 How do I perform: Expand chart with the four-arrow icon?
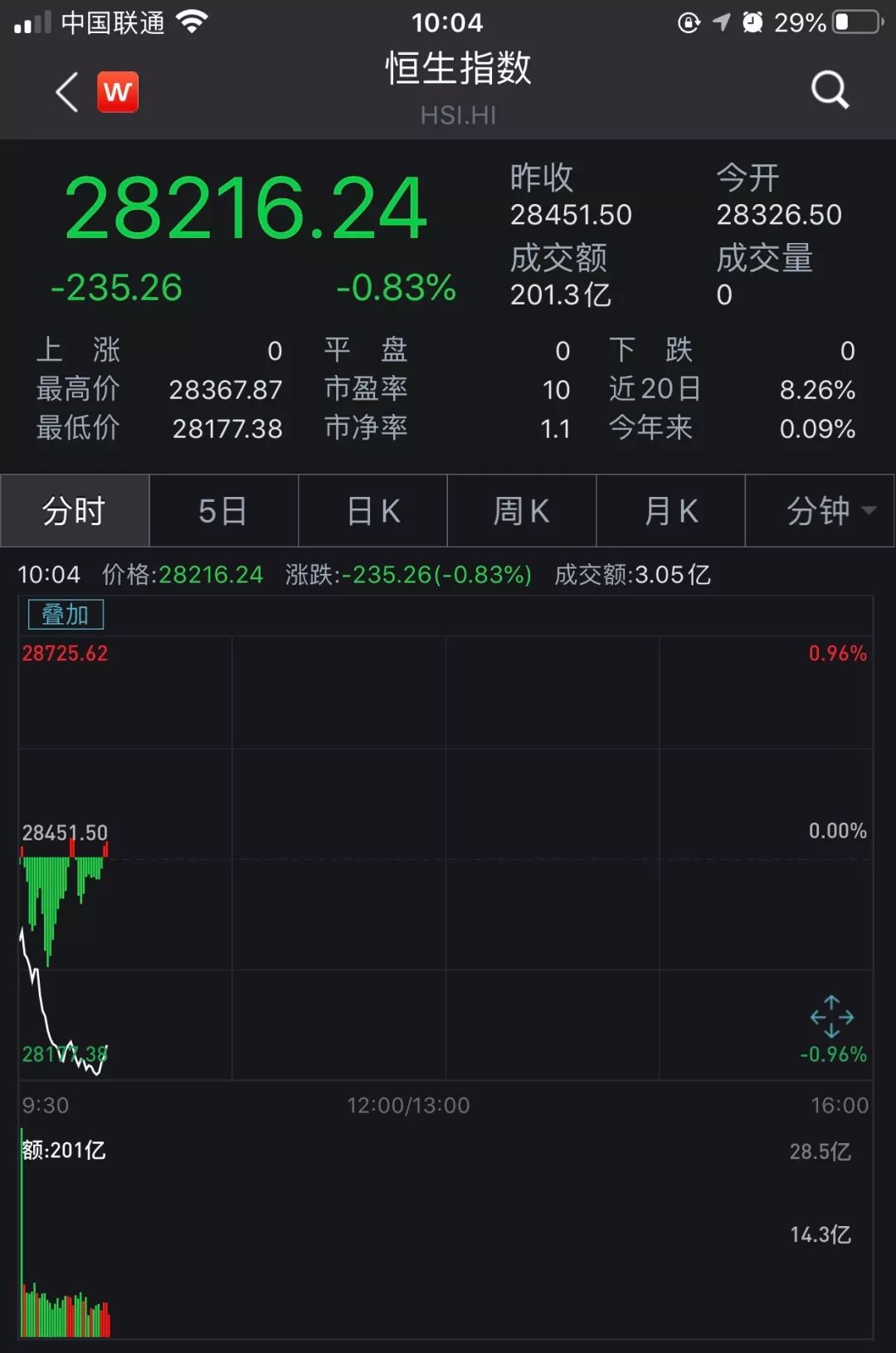[831, 1017]
